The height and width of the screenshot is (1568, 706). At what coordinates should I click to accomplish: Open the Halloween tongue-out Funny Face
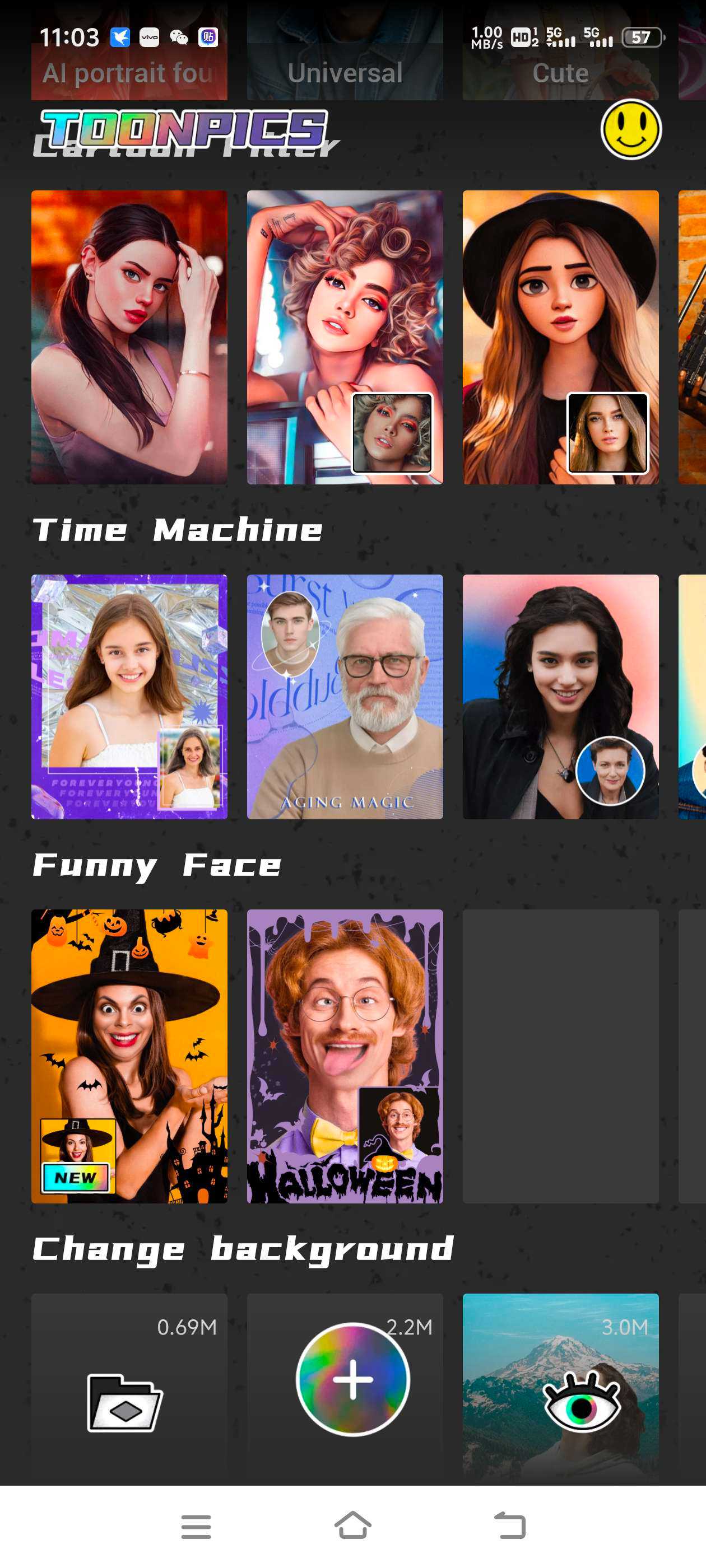tap(344, 1056)
